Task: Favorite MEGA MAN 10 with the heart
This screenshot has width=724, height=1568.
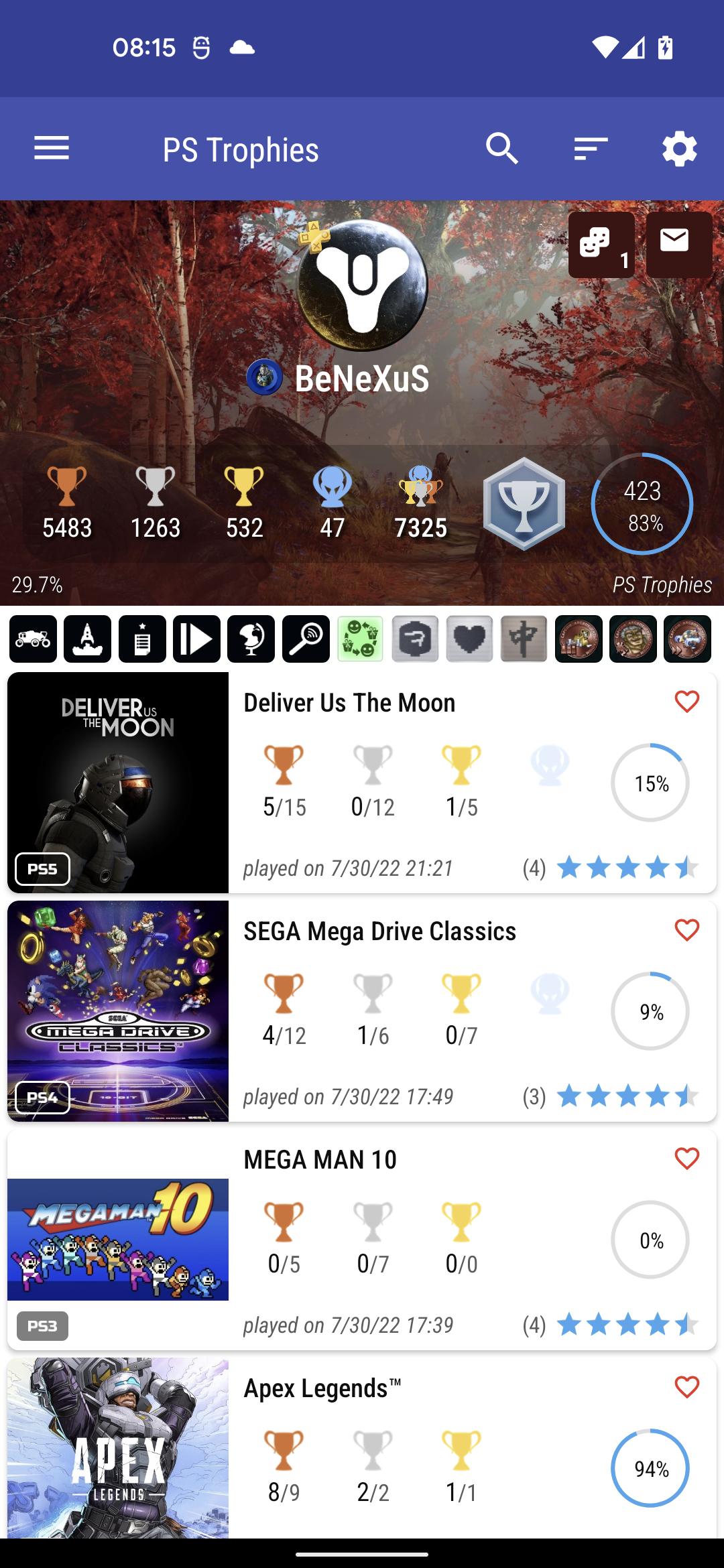Action: (686, 1159)
